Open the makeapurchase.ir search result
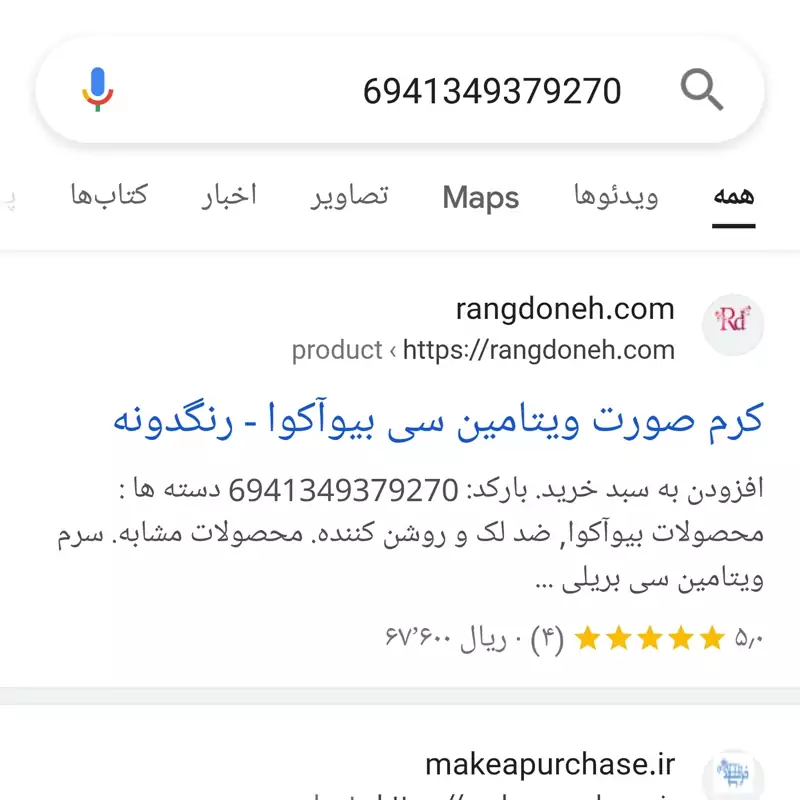The height and width of the screenshot is (800, 800). (550, 766)
